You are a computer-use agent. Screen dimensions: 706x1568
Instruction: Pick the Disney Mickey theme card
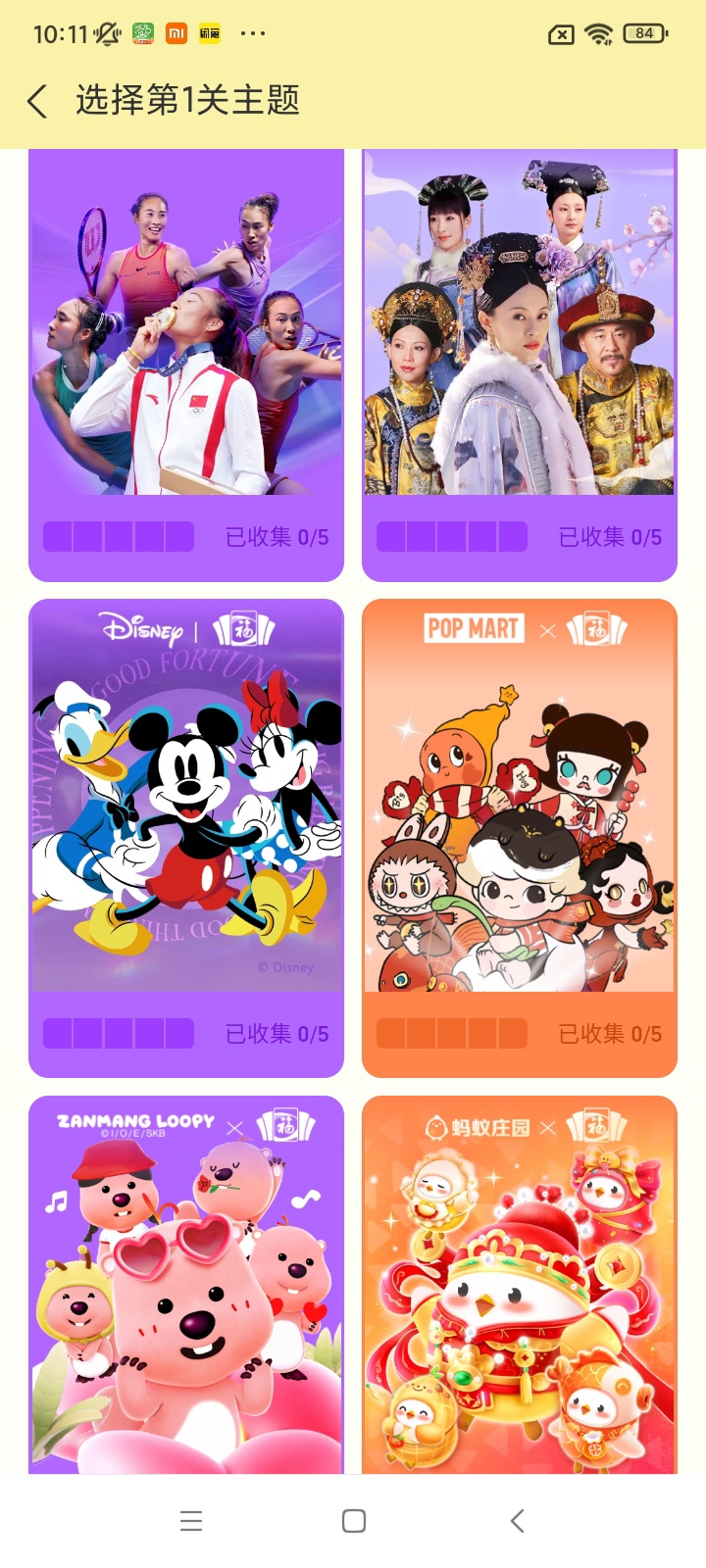point(186,813)
